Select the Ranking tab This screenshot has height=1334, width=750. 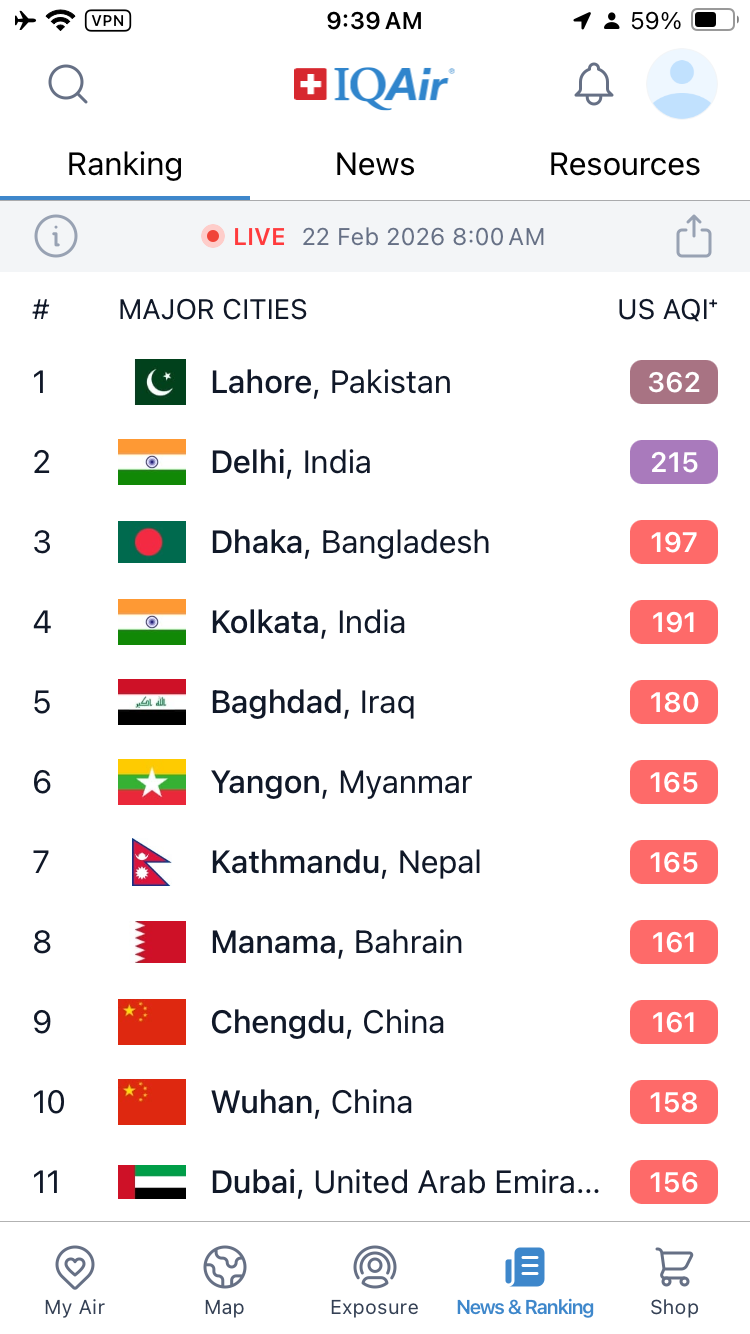[x=124, y=163]
